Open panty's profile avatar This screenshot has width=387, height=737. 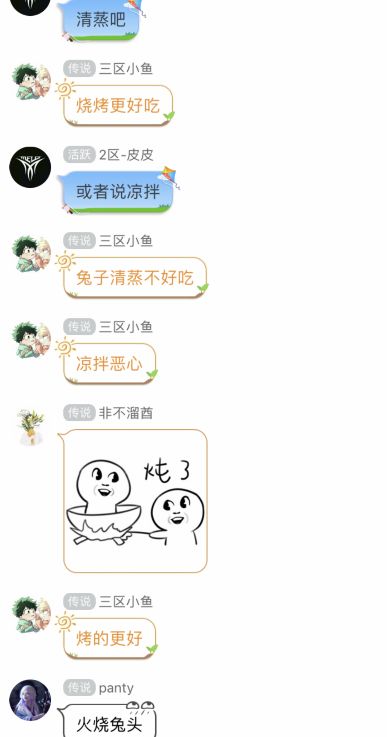pos(30,700)
